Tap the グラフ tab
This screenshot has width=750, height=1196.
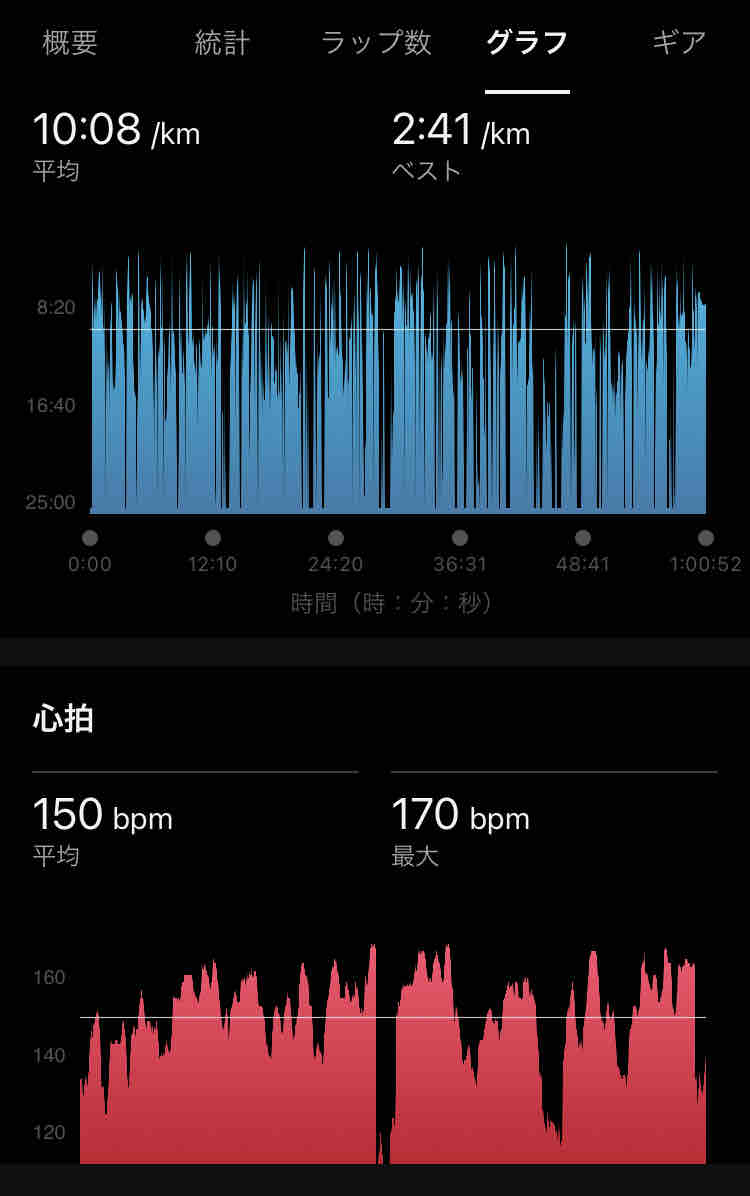527,42
